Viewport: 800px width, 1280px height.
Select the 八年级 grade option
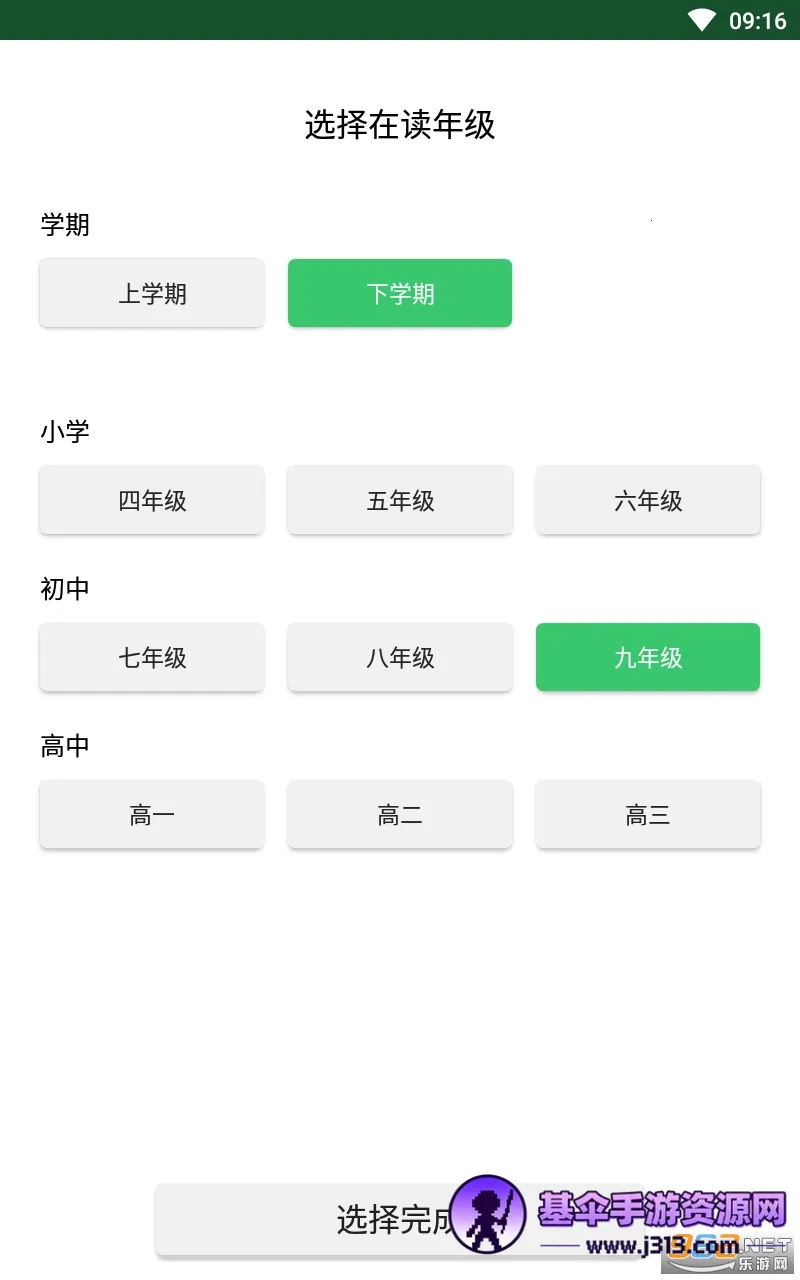[400, 657]
